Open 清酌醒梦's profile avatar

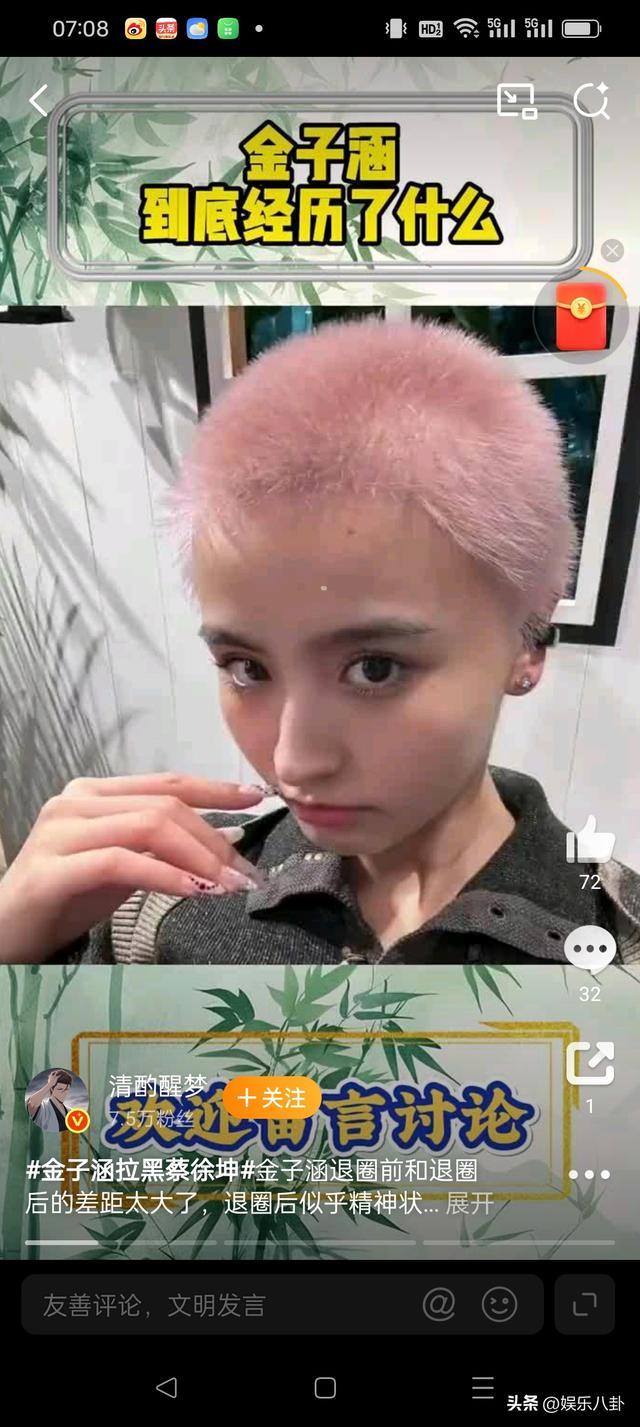point(56,1099)
